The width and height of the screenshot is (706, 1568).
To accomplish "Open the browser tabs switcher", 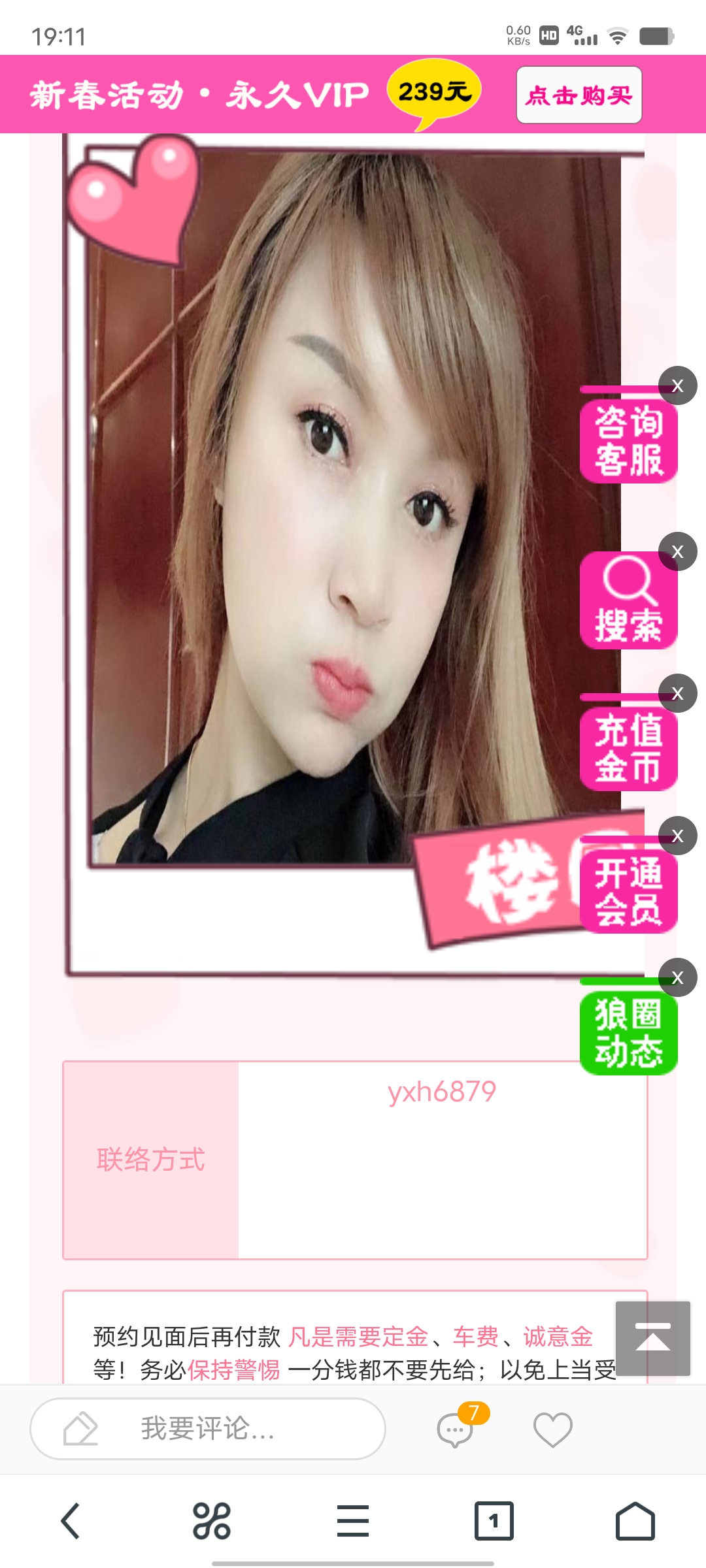I will click(494, 1521).
